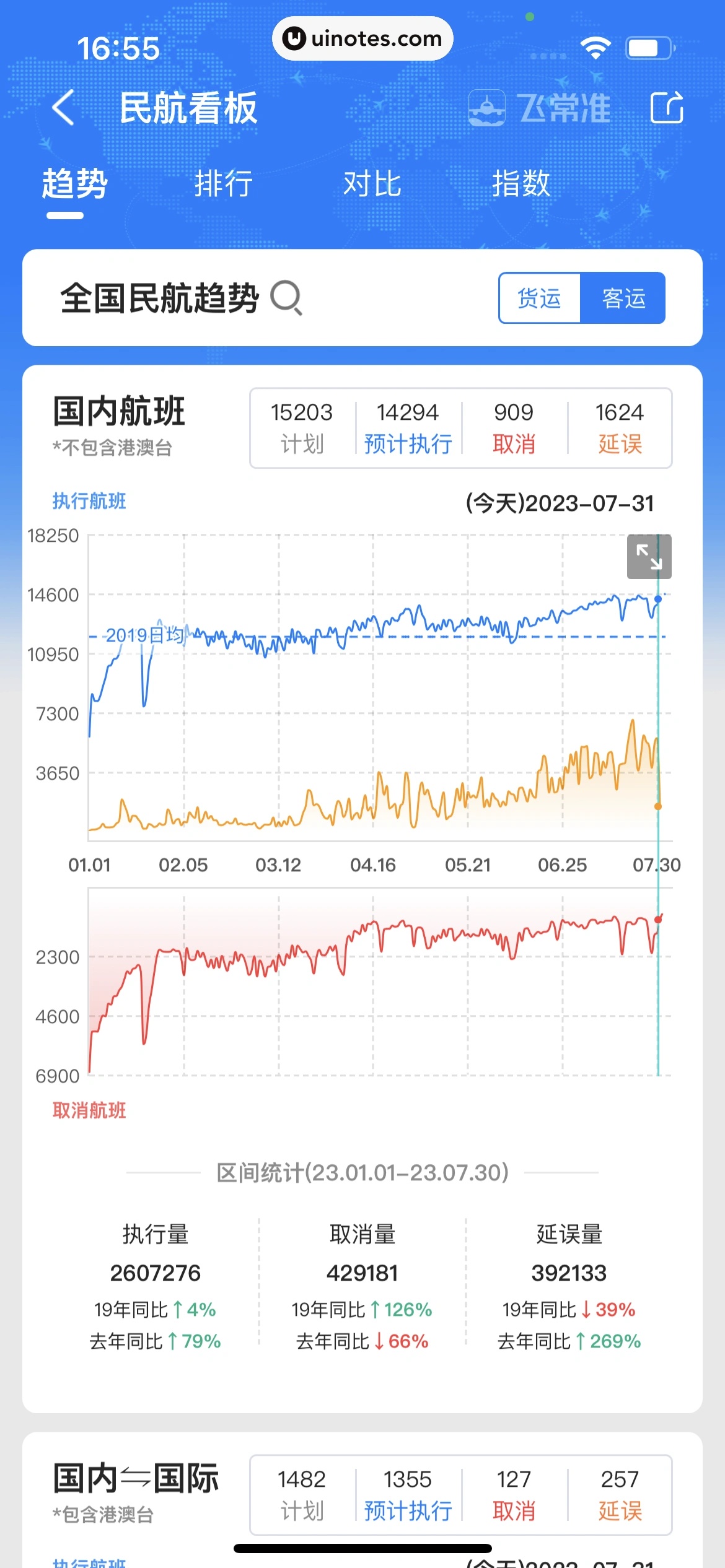Expand the domestic flight chart fullscreen

pyautogui.click(x=649, y=556)
